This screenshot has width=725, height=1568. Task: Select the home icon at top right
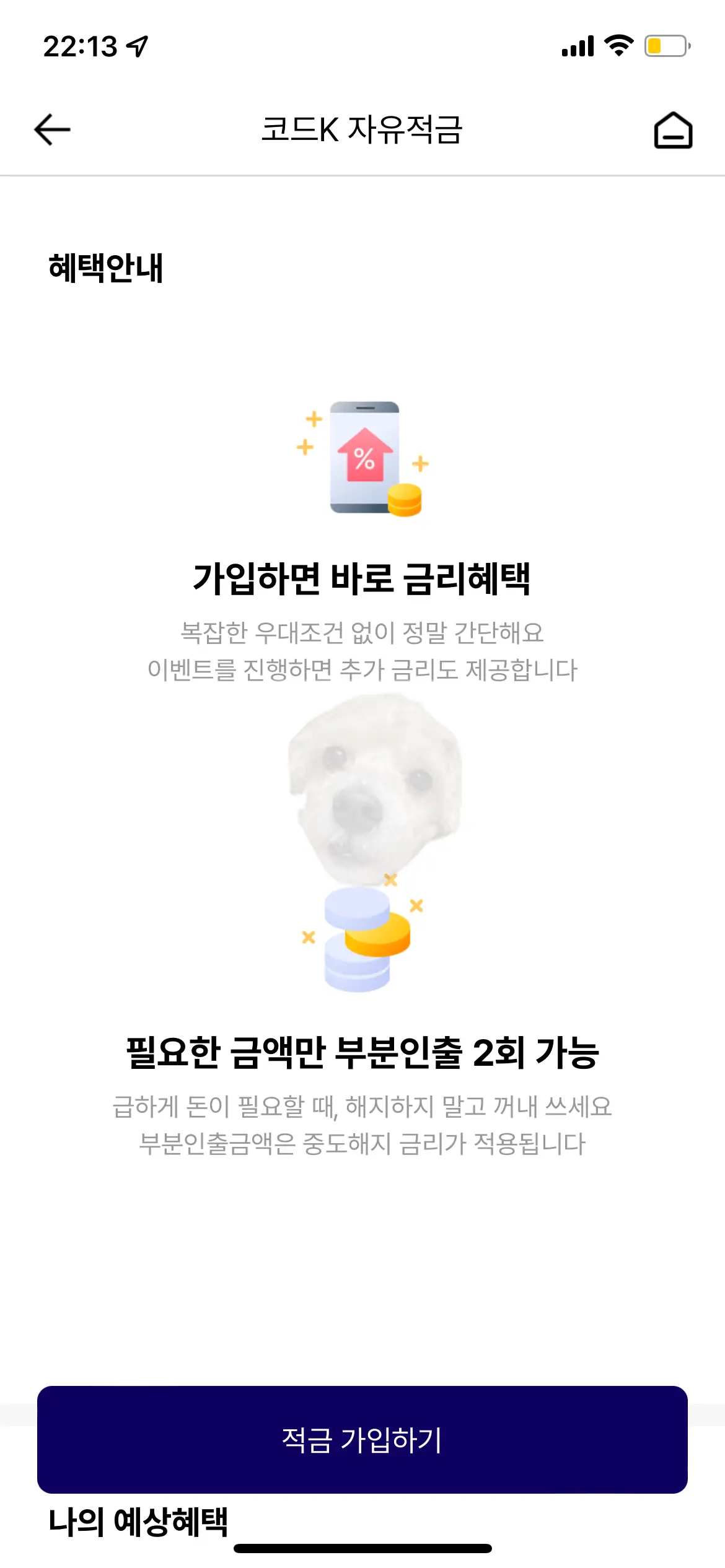[x=673, y=131]
